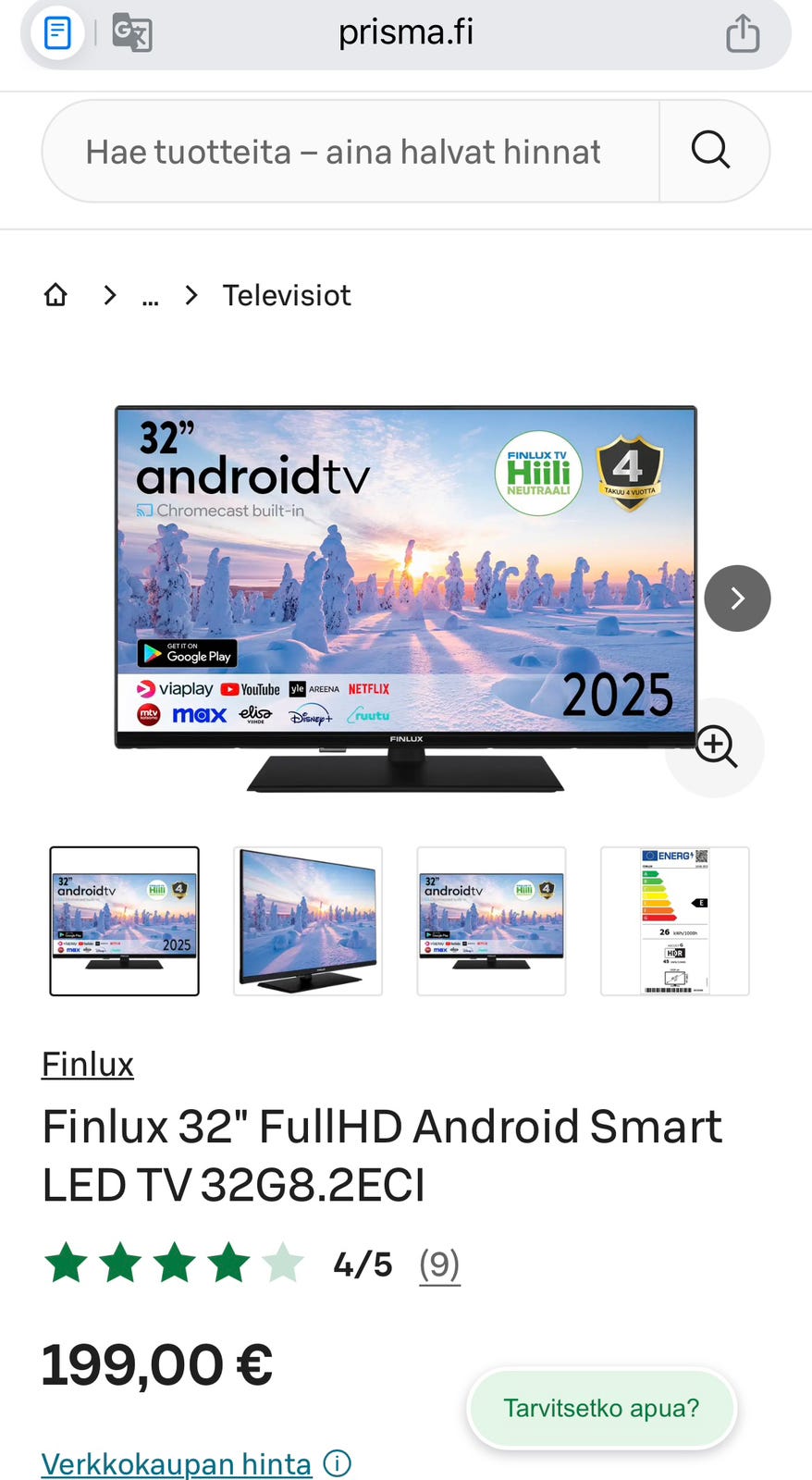Screen dimensions: 812x1480
Task: Open the Finlux brand link
Action: [88, 1065]
